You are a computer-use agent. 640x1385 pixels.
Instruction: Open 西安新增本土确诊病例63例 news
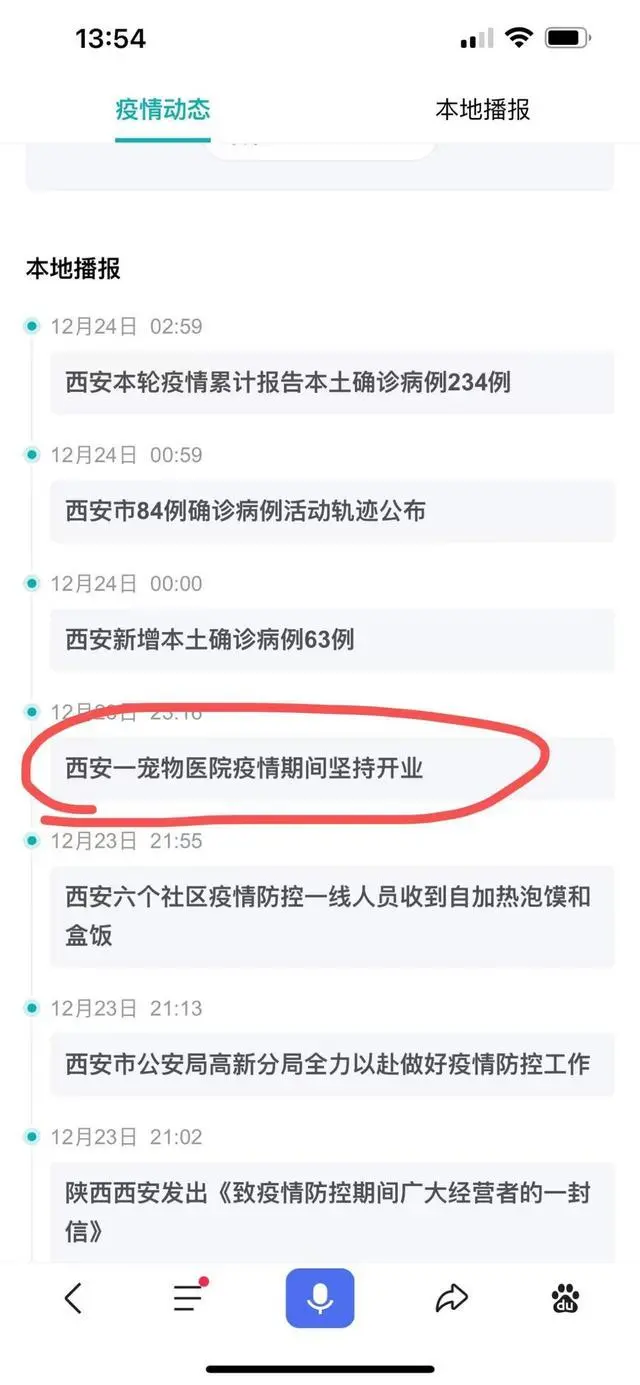[332, 639]
